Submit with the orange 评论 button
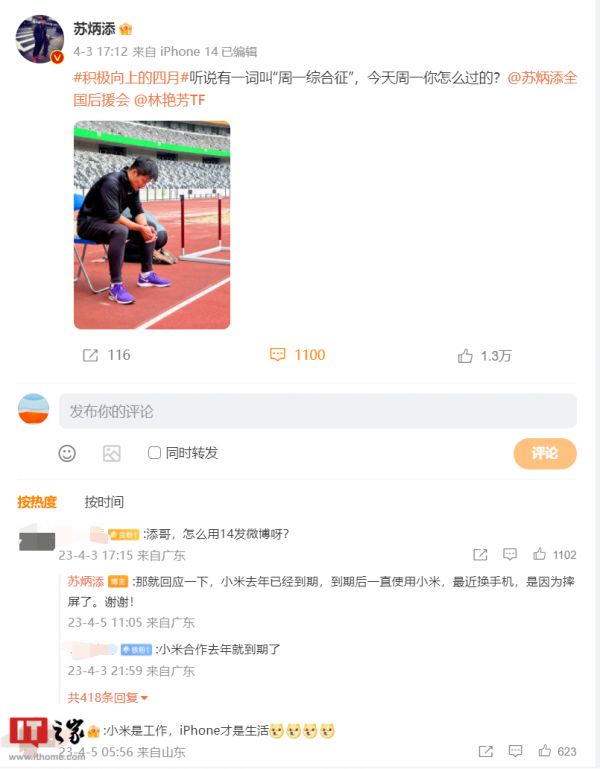Image resolution: width=600 pixels, height=769 pixels. [x=545, y=453]
